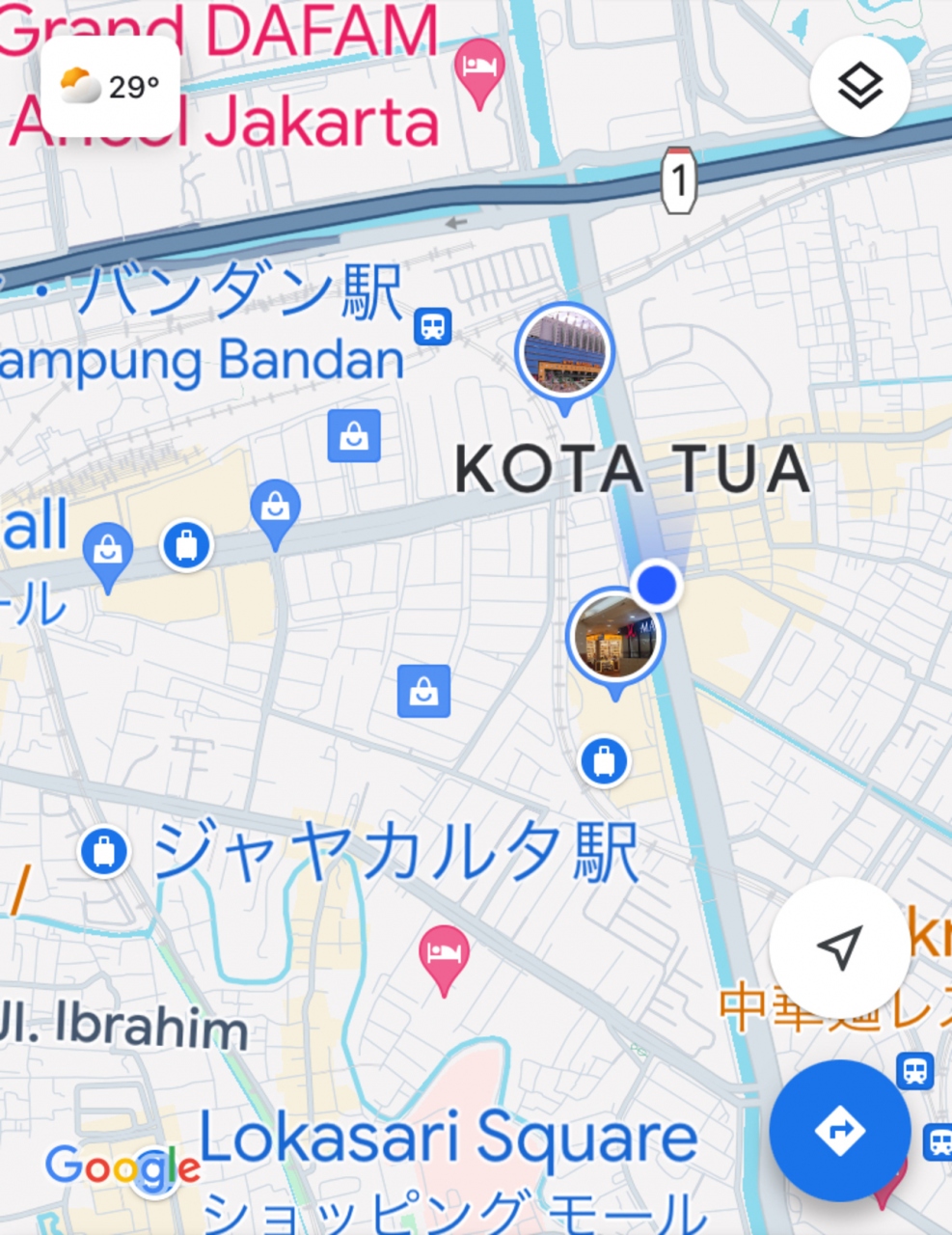Open photo pin above KOTA TUA label
952x1235 pixels.
pos(564,352)
